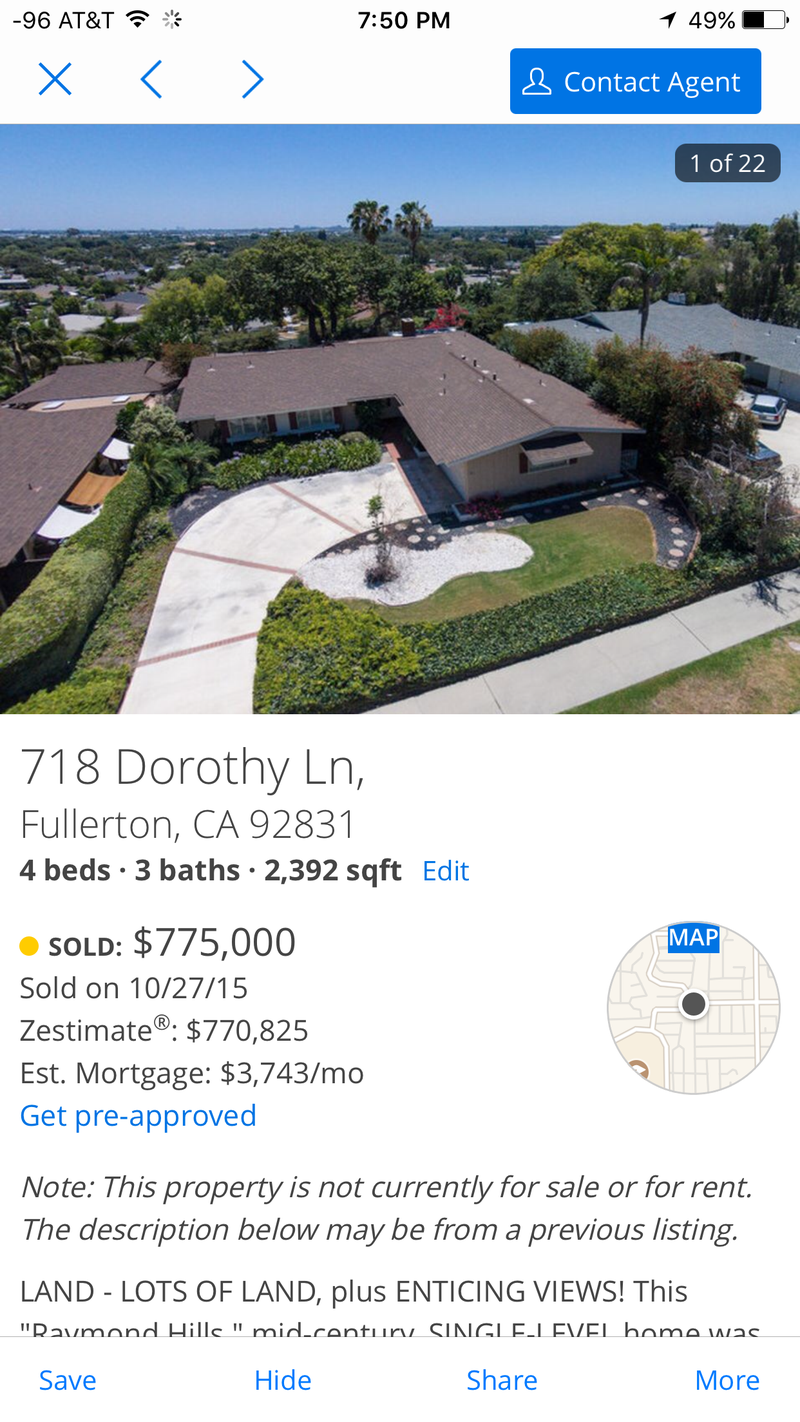Open the map thumbnail
Image resolution: width=800 pixels, height=1422 pixels.
tap(693, 1007)
